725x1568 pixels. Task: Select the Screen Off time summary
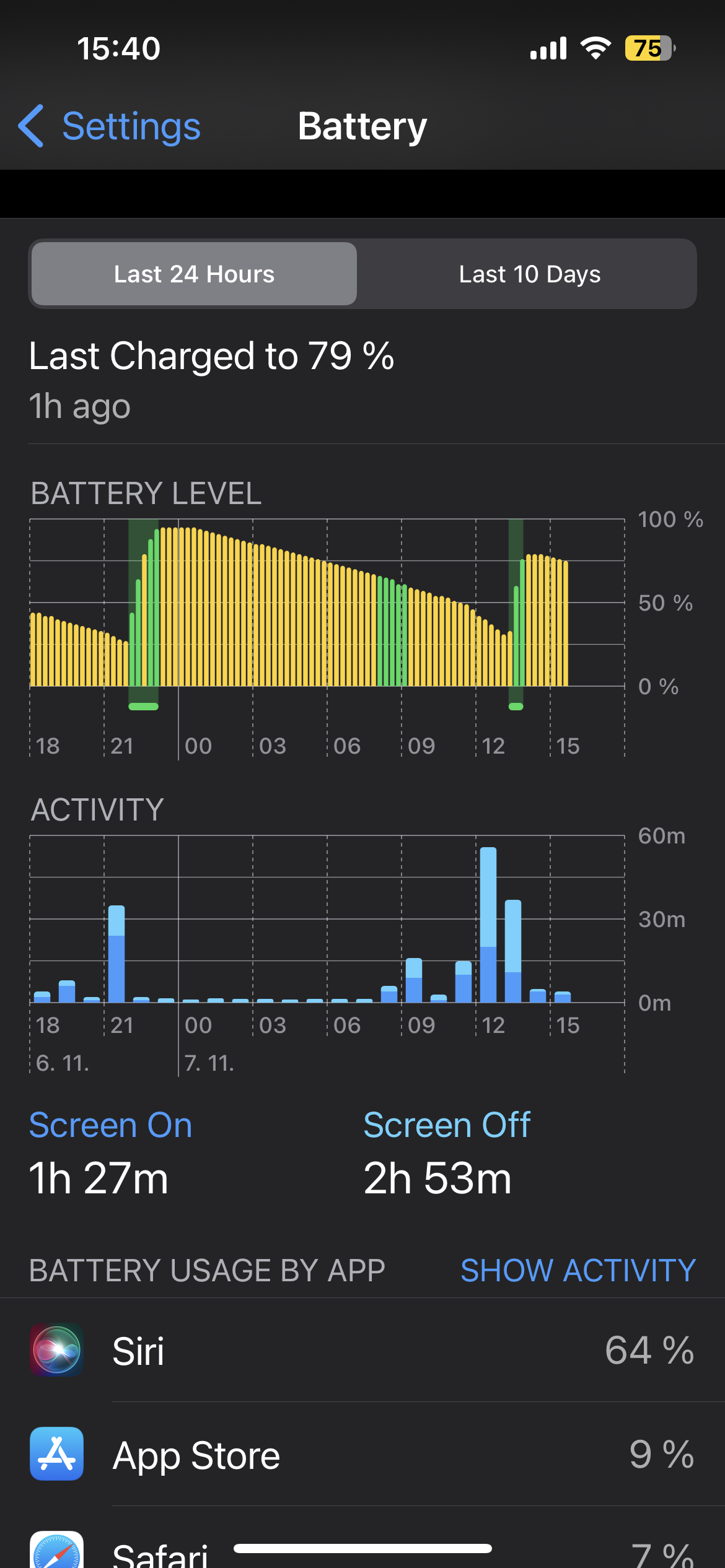(446, 1152)
